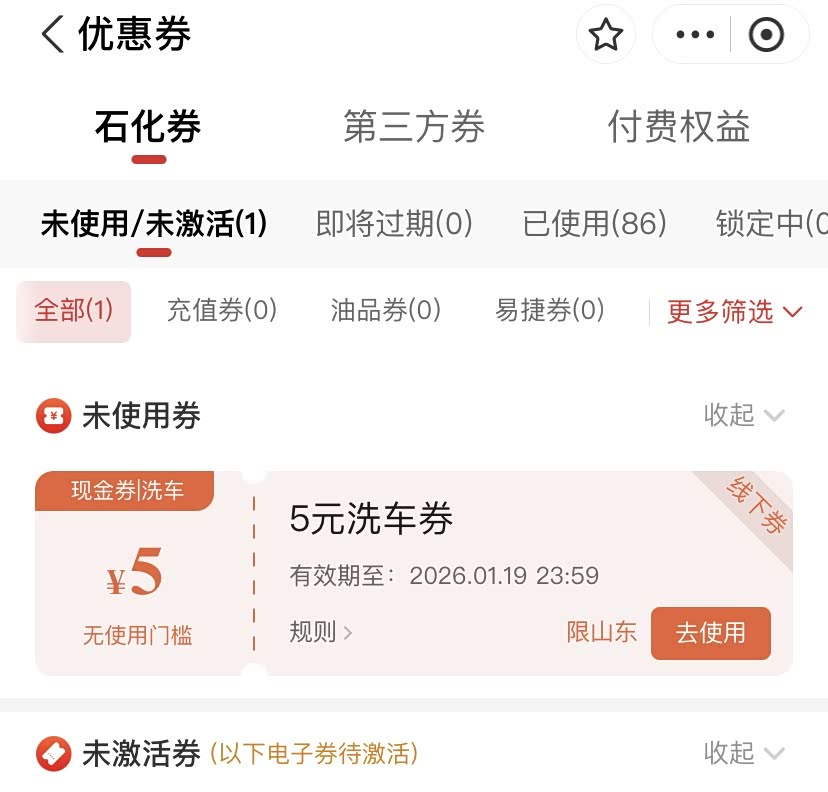View 即将过期 coupons
The width and height of the screenshot is (828, 792).
click(x=394, y=224)
